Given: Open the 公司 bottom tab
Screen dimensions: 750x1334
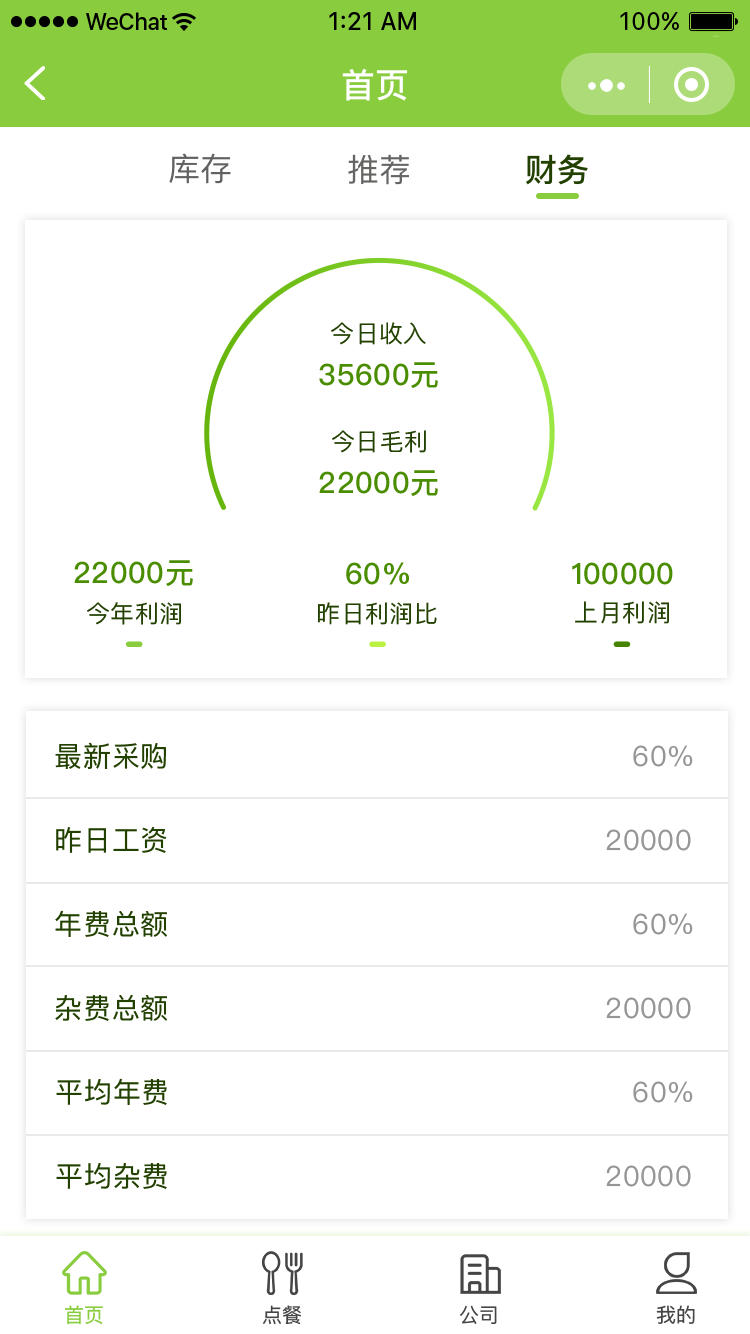Looking at the screenshot, I should tap(479, 1287).
